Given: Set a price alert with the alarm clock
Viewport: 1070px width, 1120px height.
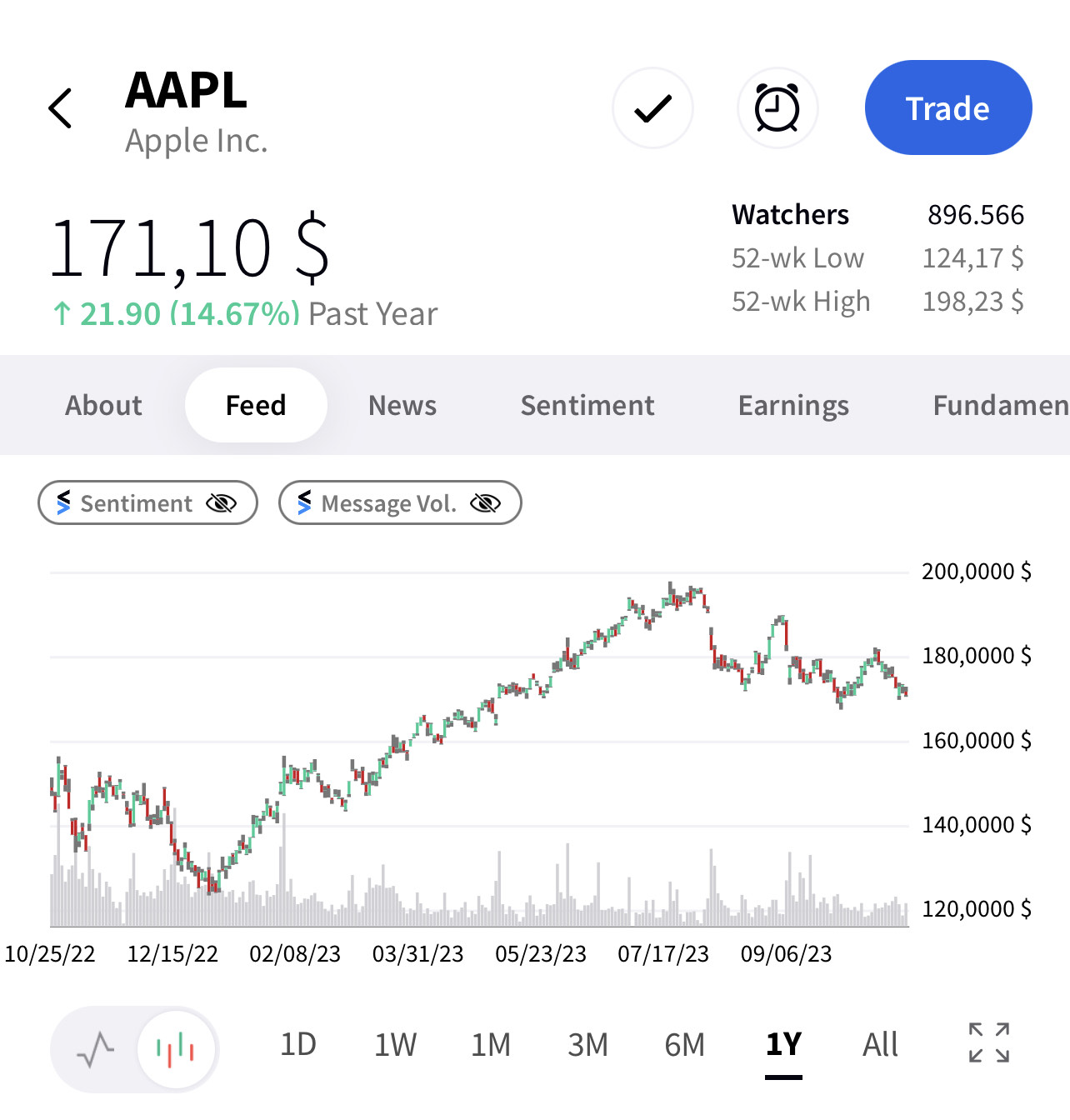Looking at the screenshot, I should [x=777, y=108].
